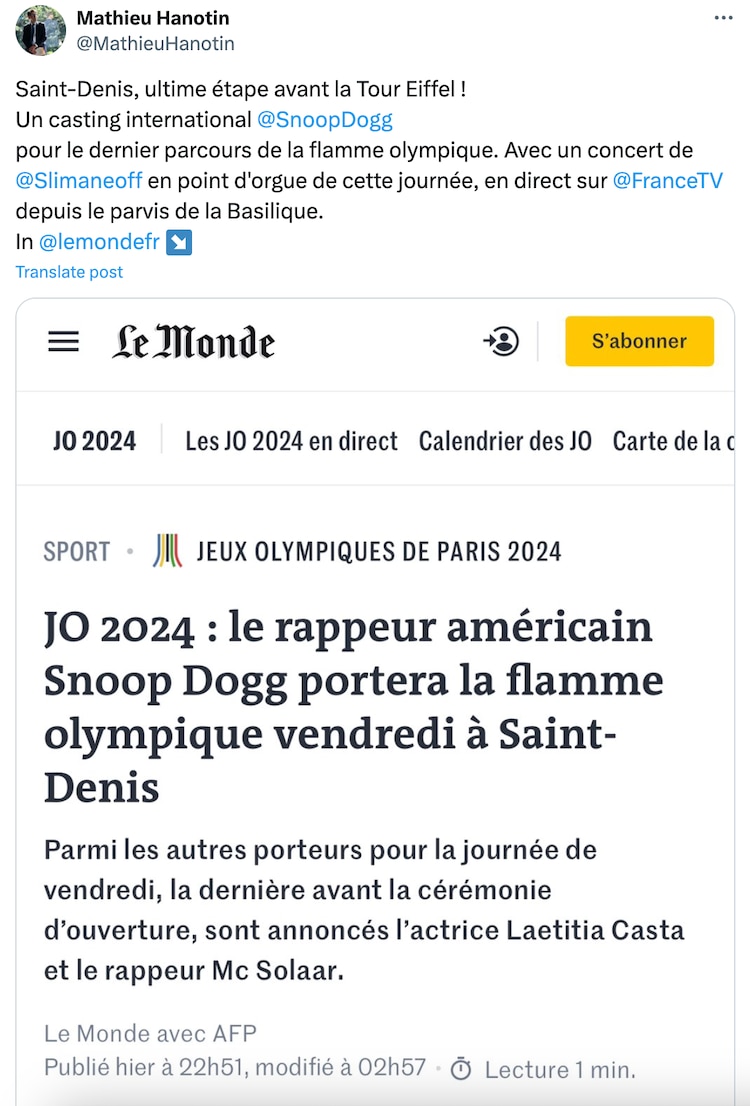Open the Le Monde hamburger menu
The width and height of the screenshot is (750, 1106).
pos(63,341)
